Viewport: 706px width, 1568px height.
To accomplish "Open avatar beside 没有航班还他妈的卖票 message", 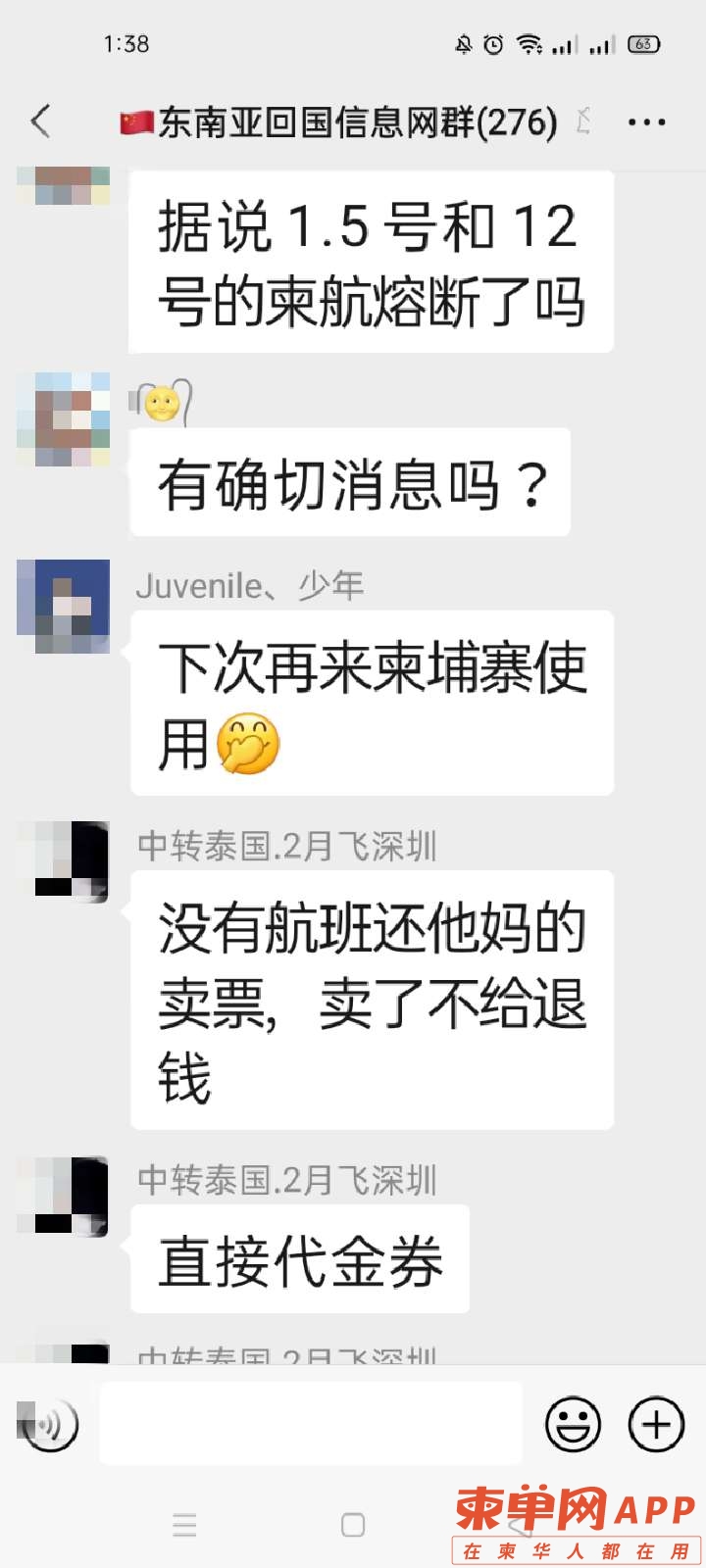I will pyautogui.click(x=64, y=861).
